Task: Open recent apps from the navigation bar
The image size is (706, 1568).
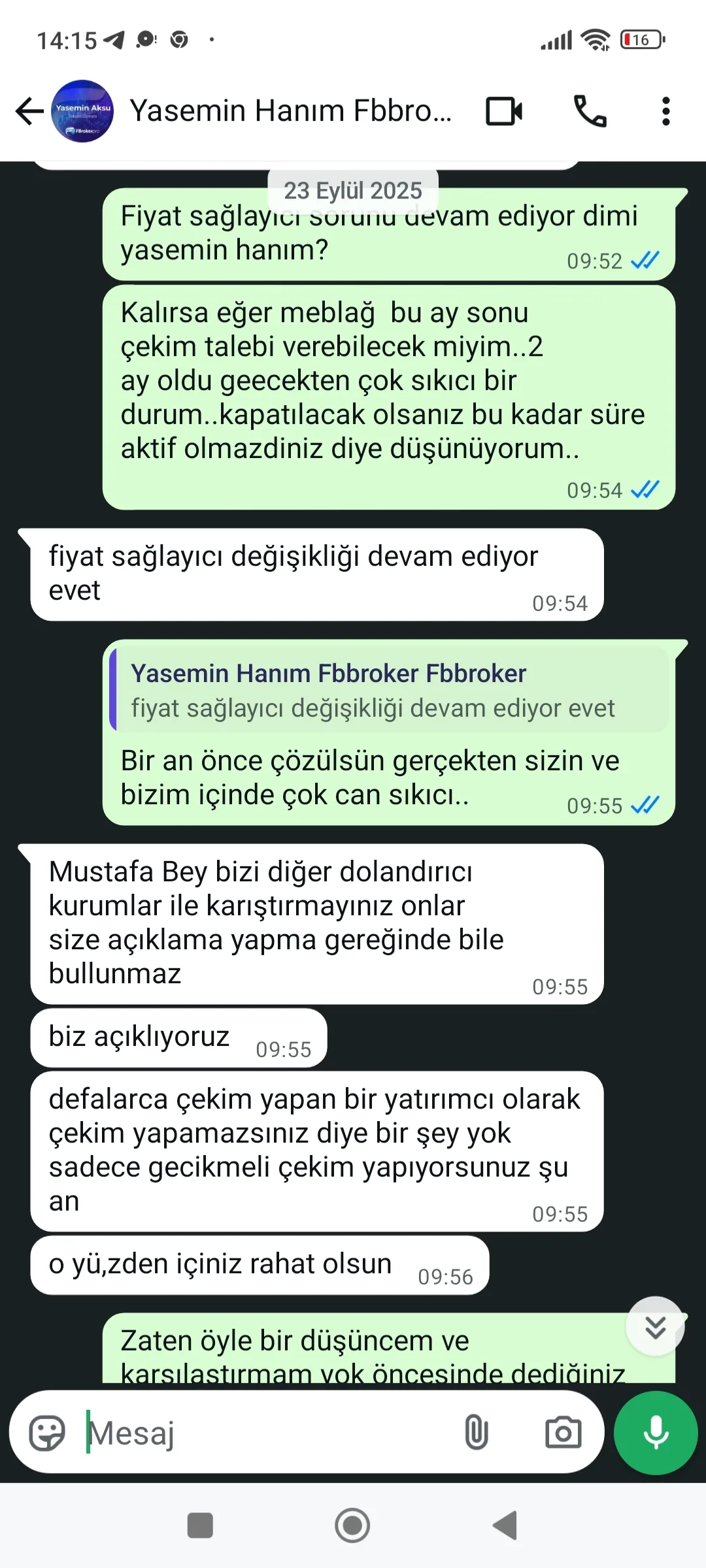Action: 200,1526
